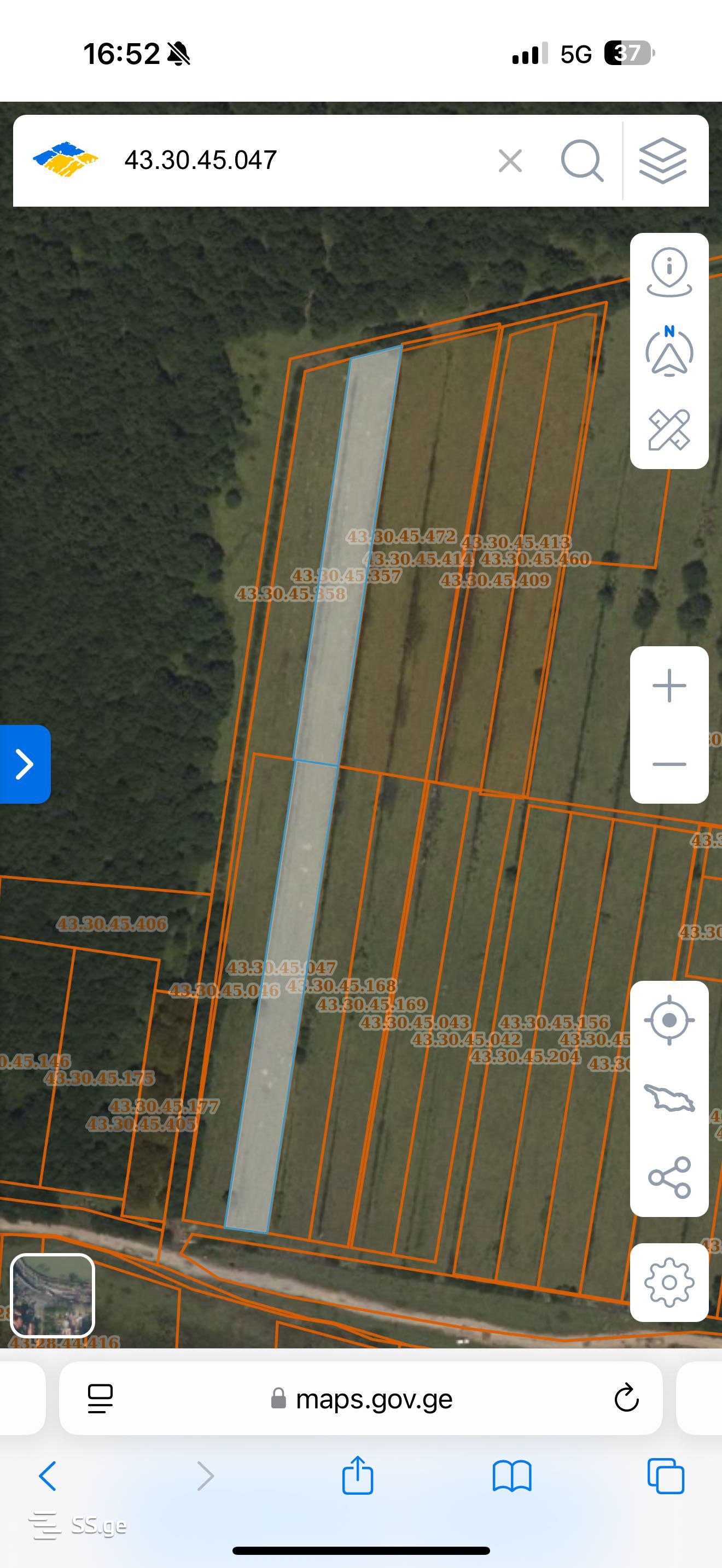Clear the search text 43.30.45.047
Screen dimensions: 722x1568
click(x=510, y=161)
